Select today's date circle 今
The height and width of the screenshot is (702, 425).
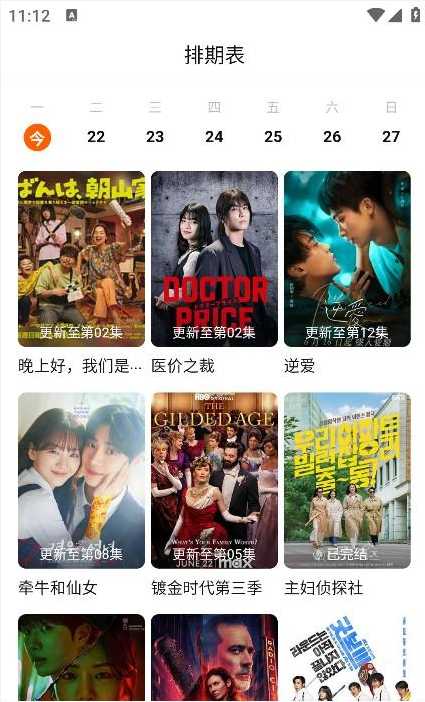pos(37,137)
